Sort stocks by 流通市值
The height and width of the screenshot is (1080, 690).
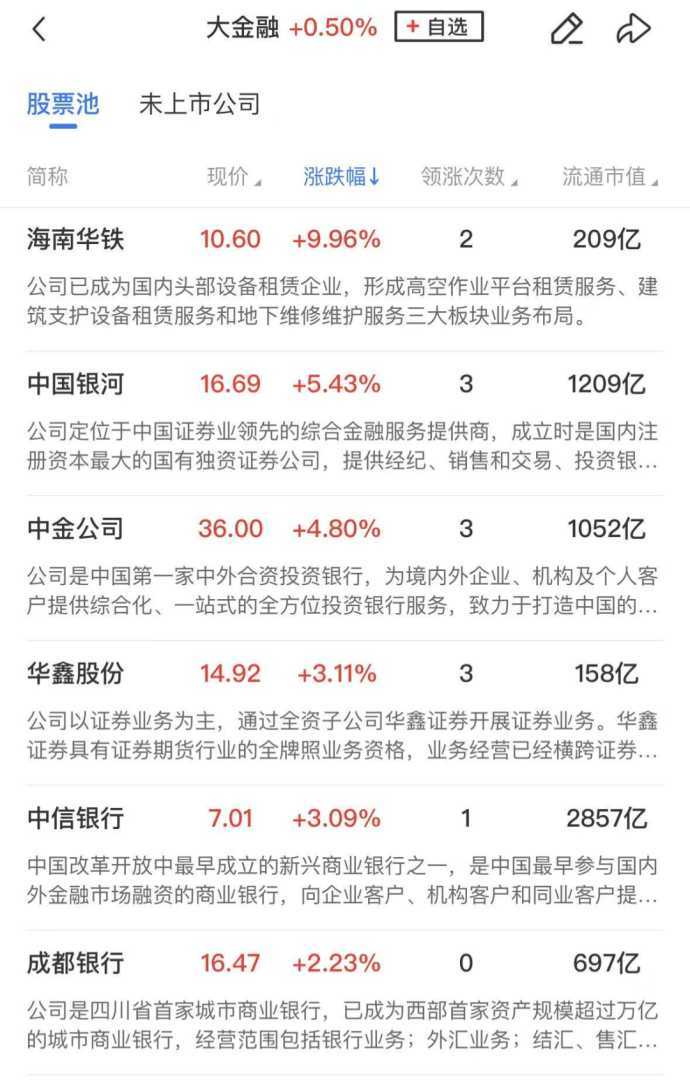(x=610, y=177)
